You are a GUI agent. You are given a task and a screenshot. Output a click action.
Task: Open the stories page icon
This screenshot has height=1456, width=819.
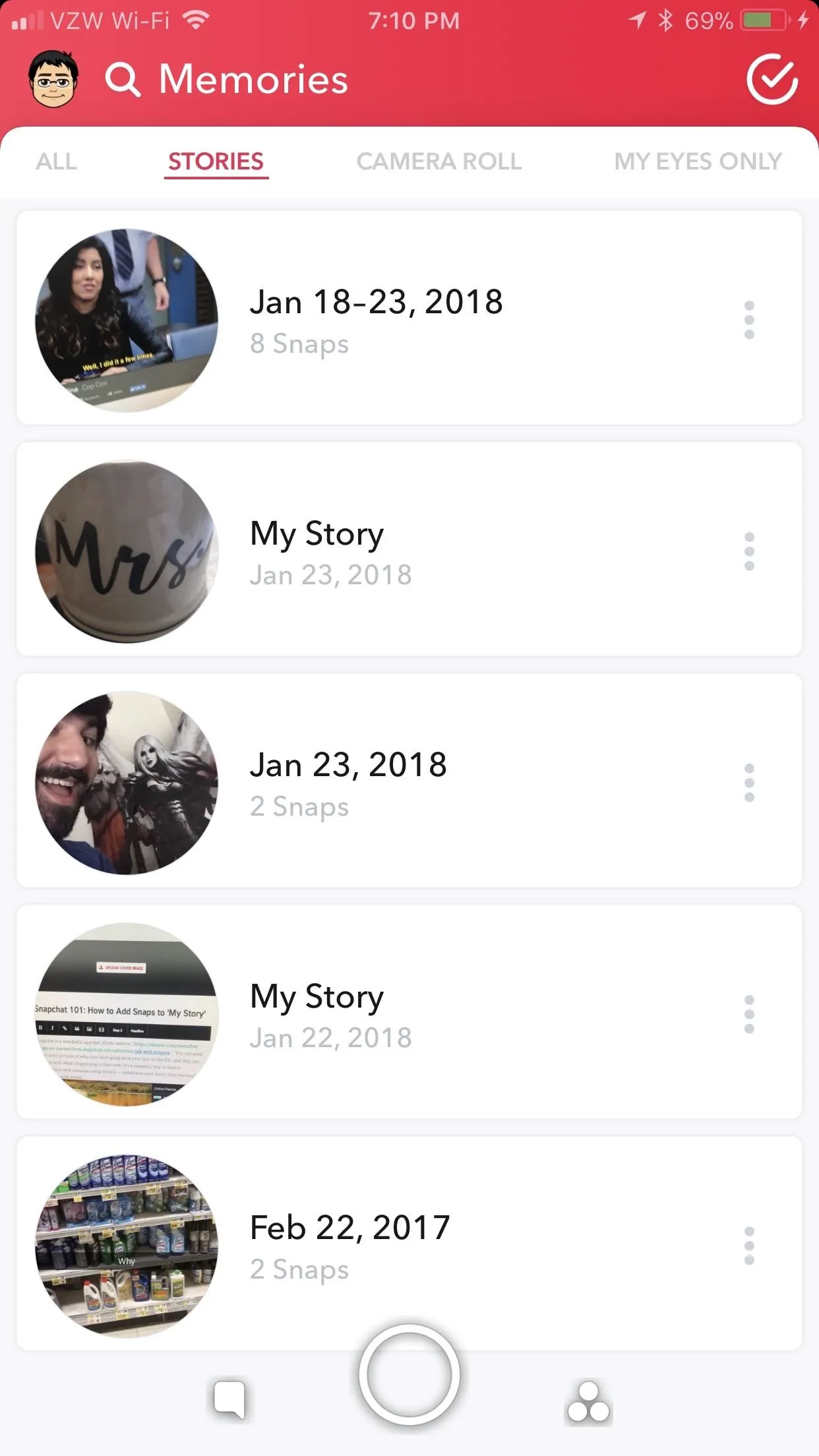(x=588, y=1401)
